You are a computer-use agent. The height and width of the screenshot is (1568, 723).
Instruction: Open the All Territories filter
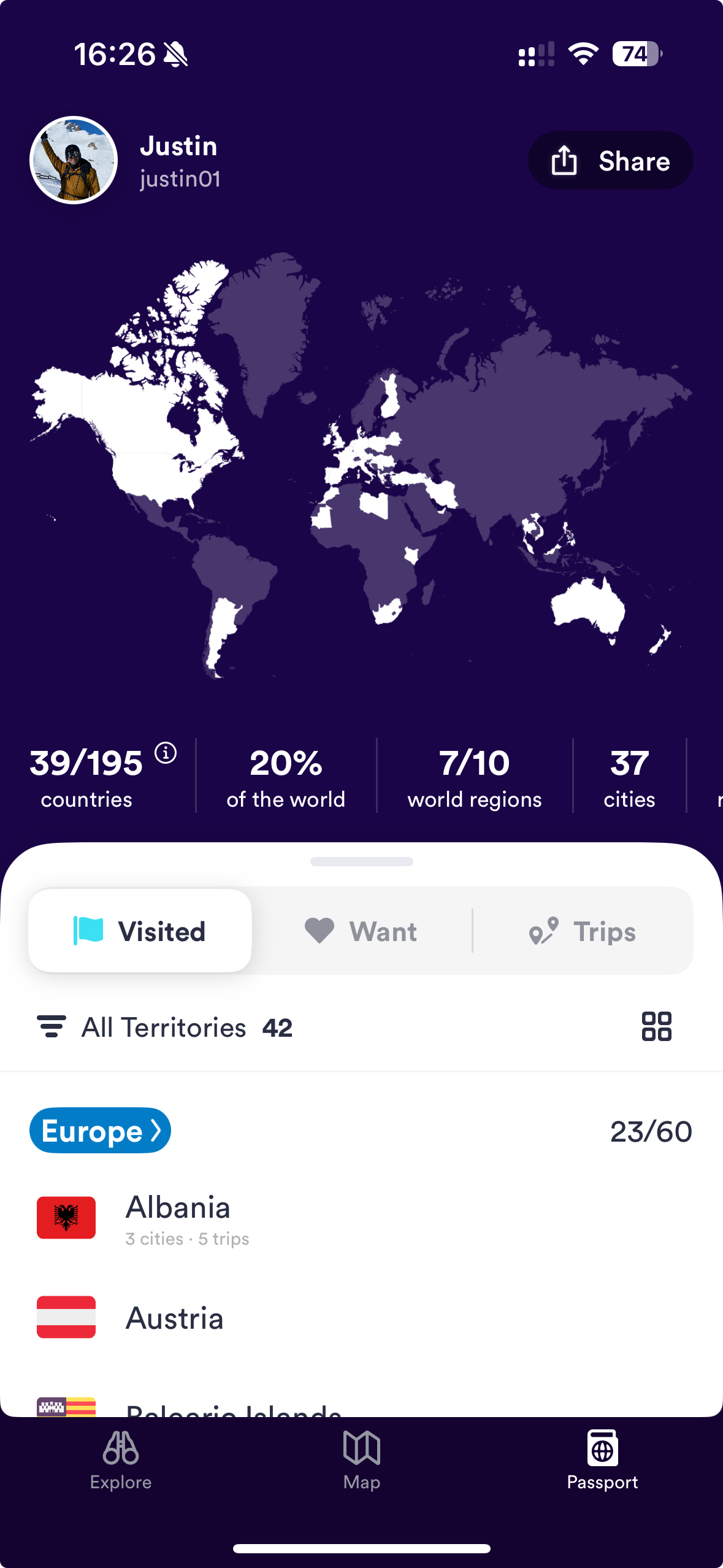[164, 1028]
